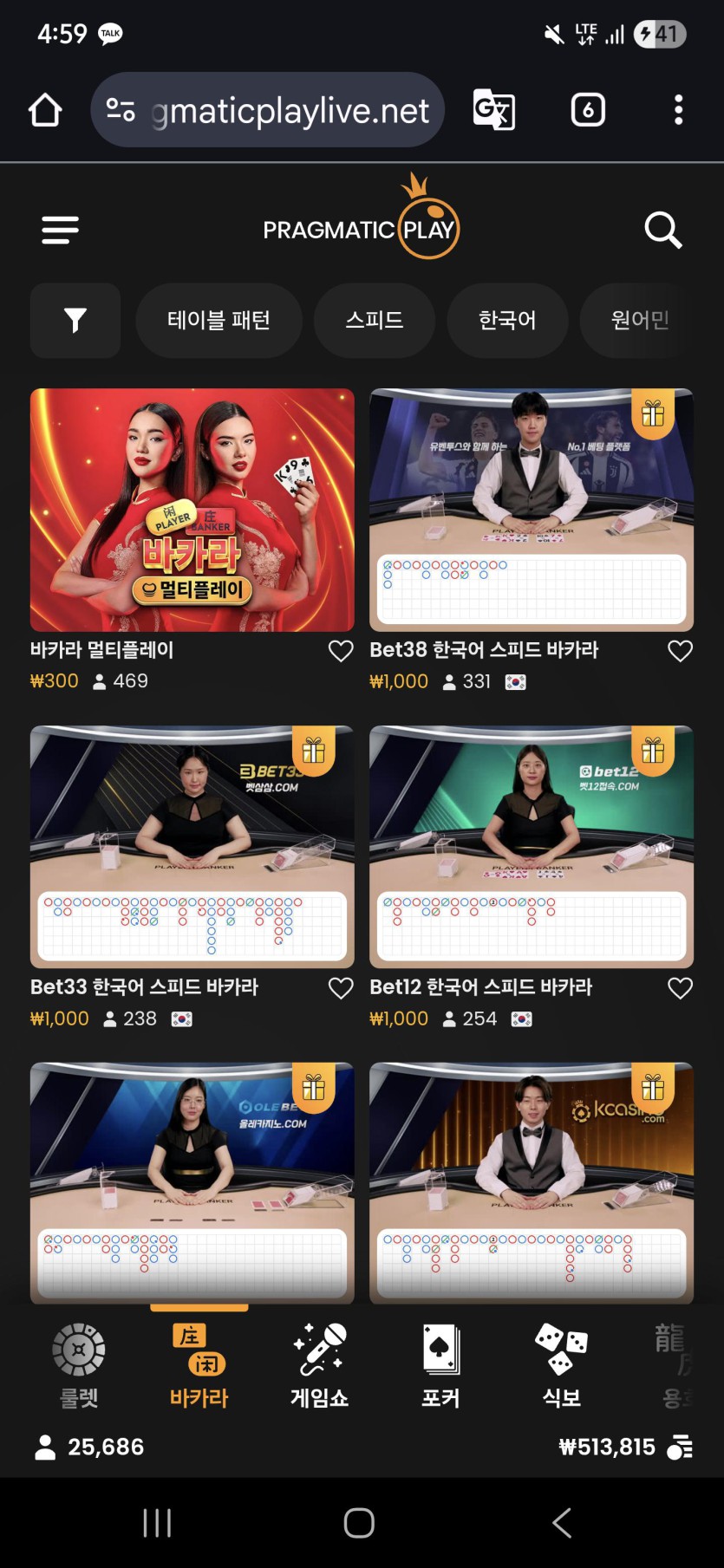Switch to the 게임쇼 tab
Screen dimensions: 724x1568
click(x=319, y=1365)
